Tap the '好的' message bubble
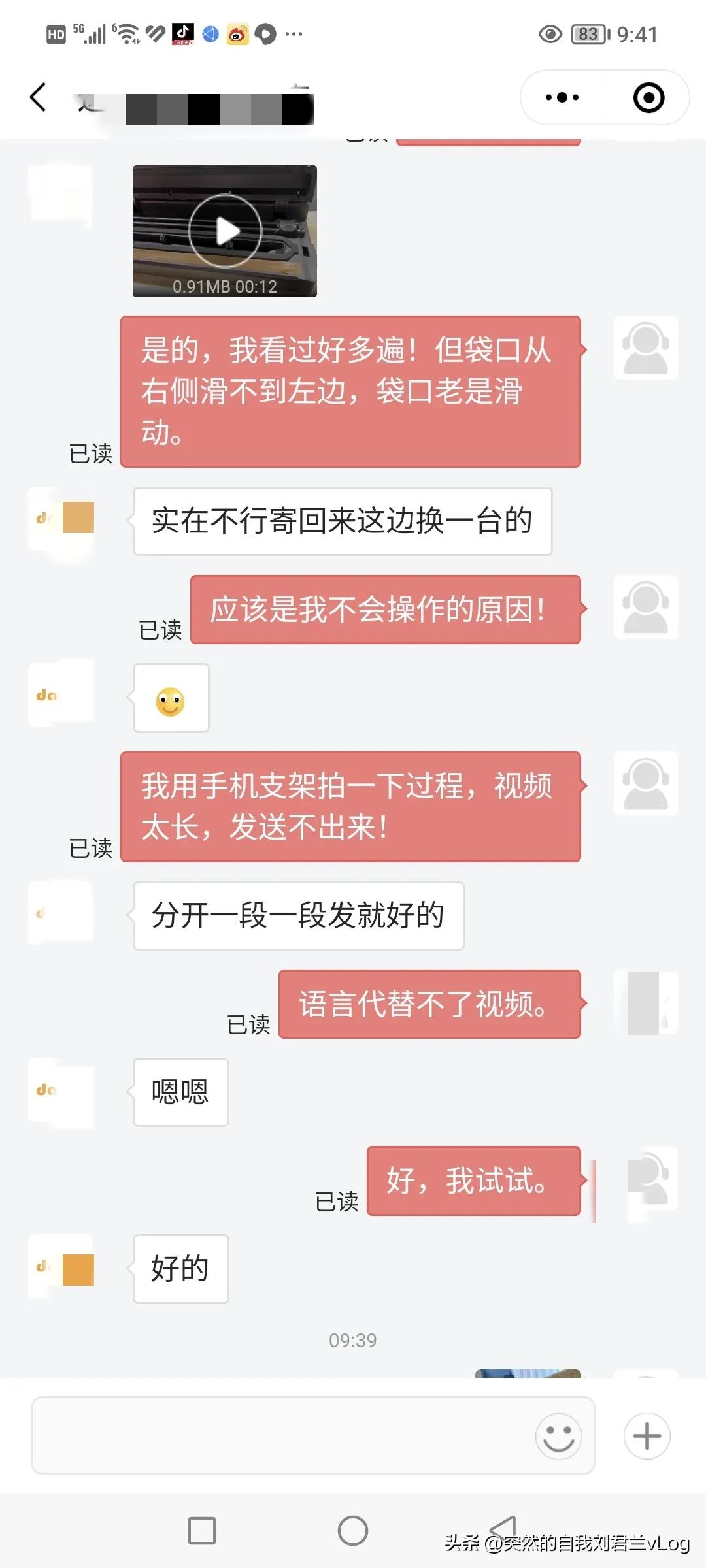Image resolution: width=706 pixels, height=1568 pixels. point(180,1267)
